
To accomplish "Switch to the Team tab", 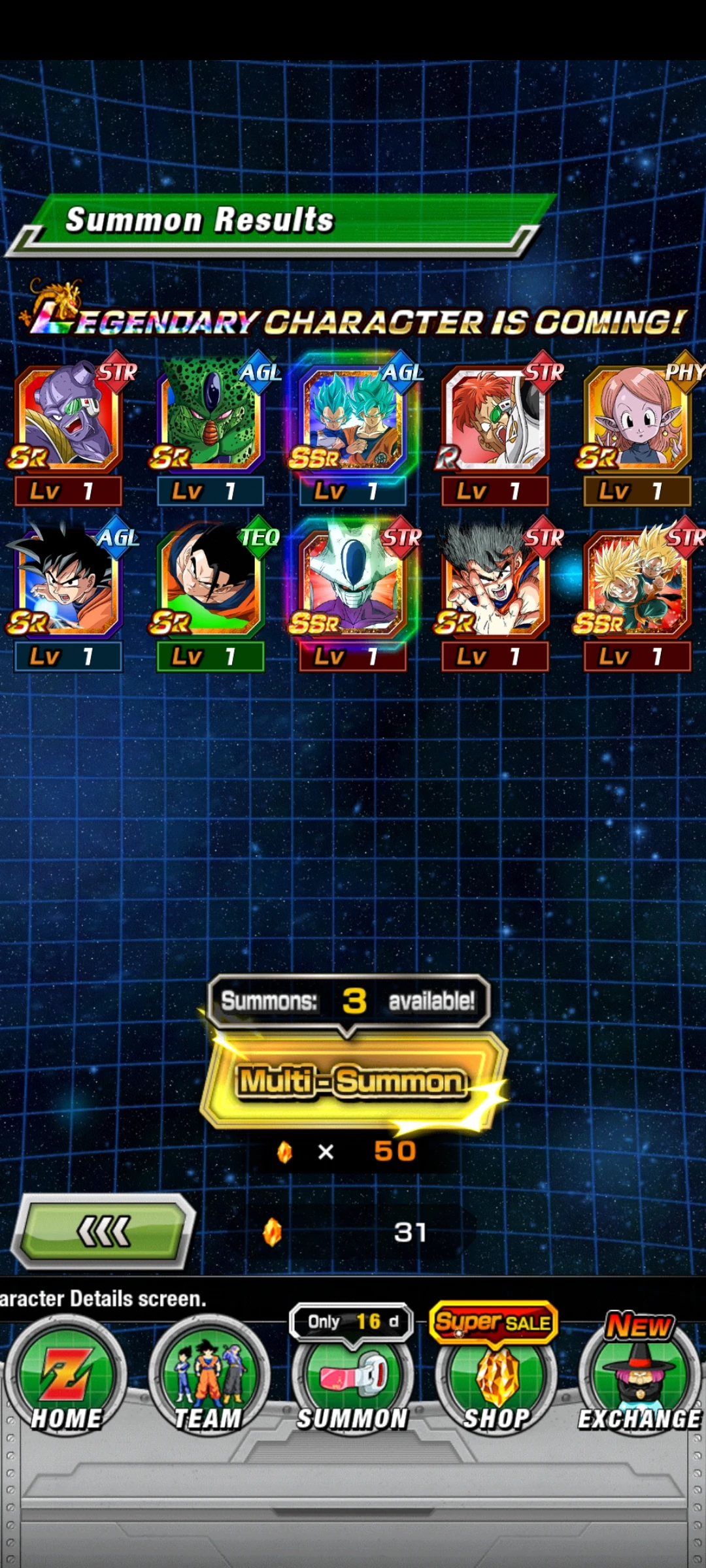I will click(x=209, y=1379).
